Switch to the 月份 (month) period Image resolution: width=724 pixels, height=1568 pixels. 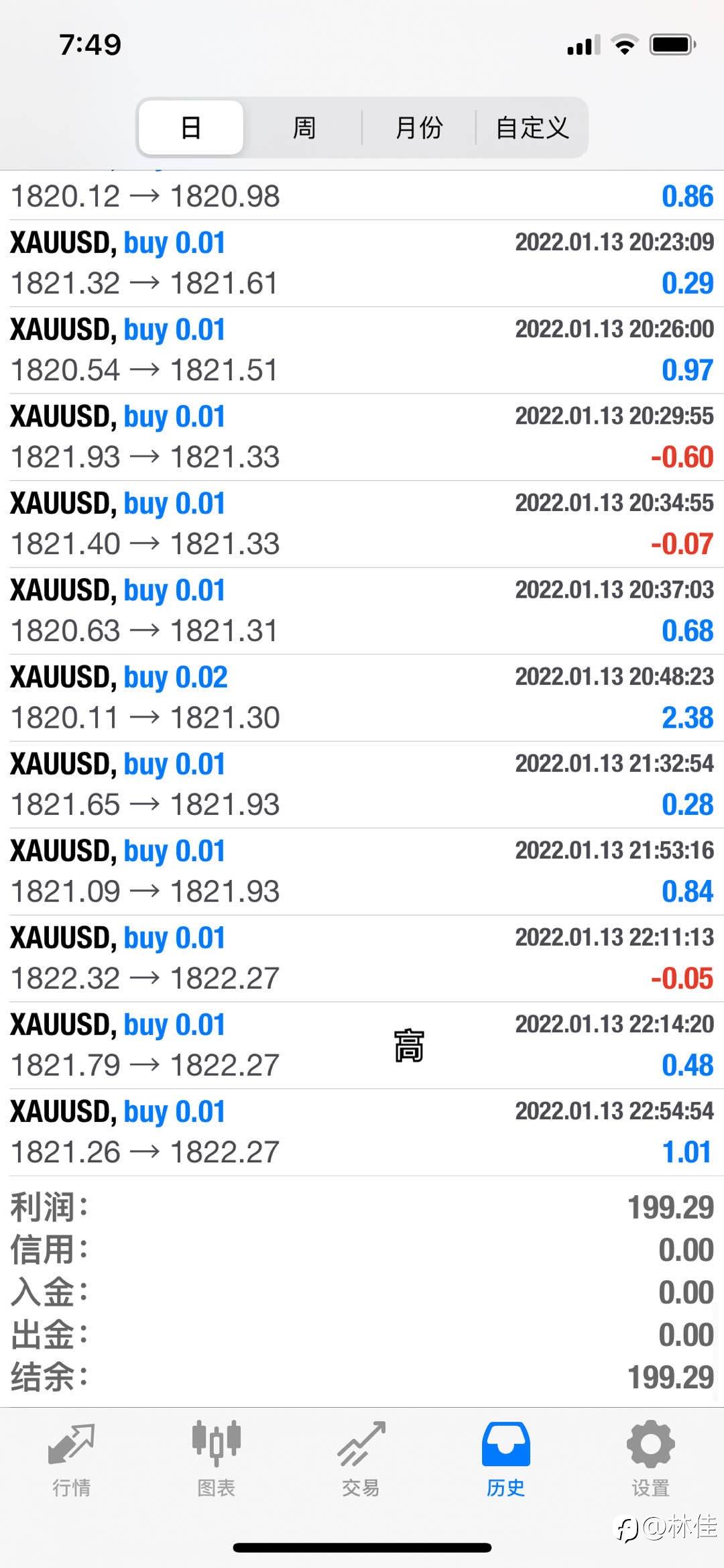tap(419, 127)
